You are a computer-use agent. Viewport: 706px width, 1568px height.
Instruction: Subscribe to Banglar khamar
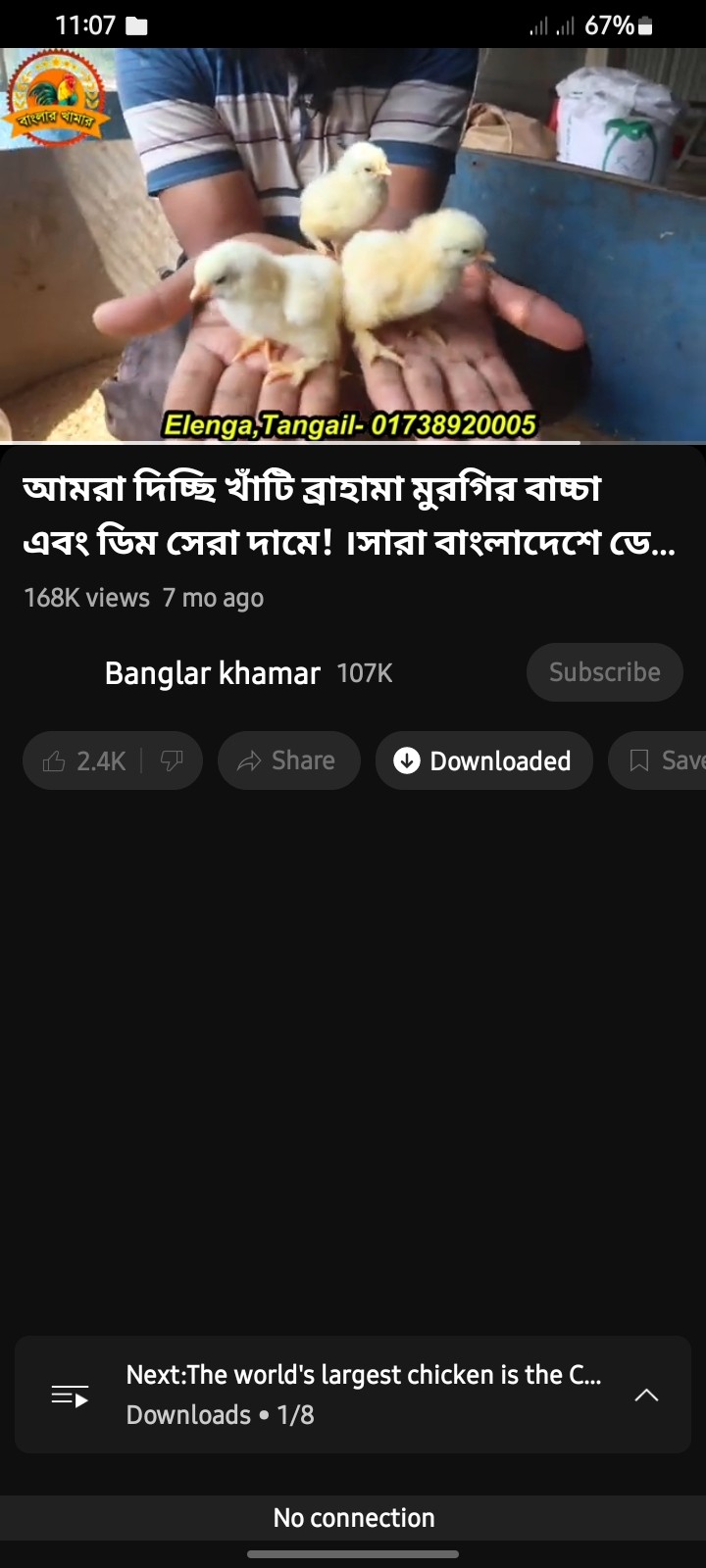tap(604, 672)
